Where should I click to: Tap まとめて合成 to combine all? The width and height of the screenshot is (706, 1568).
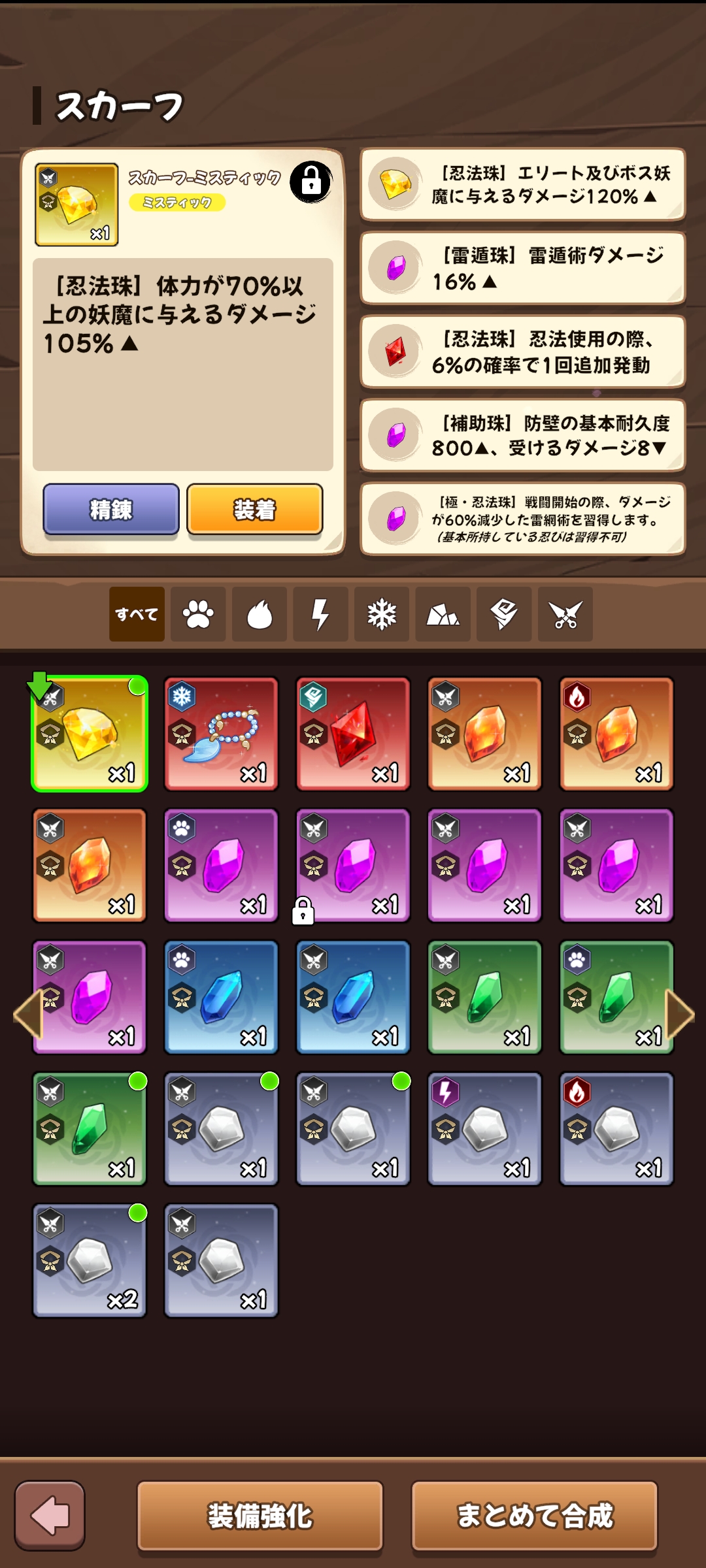pos(534,1516)
